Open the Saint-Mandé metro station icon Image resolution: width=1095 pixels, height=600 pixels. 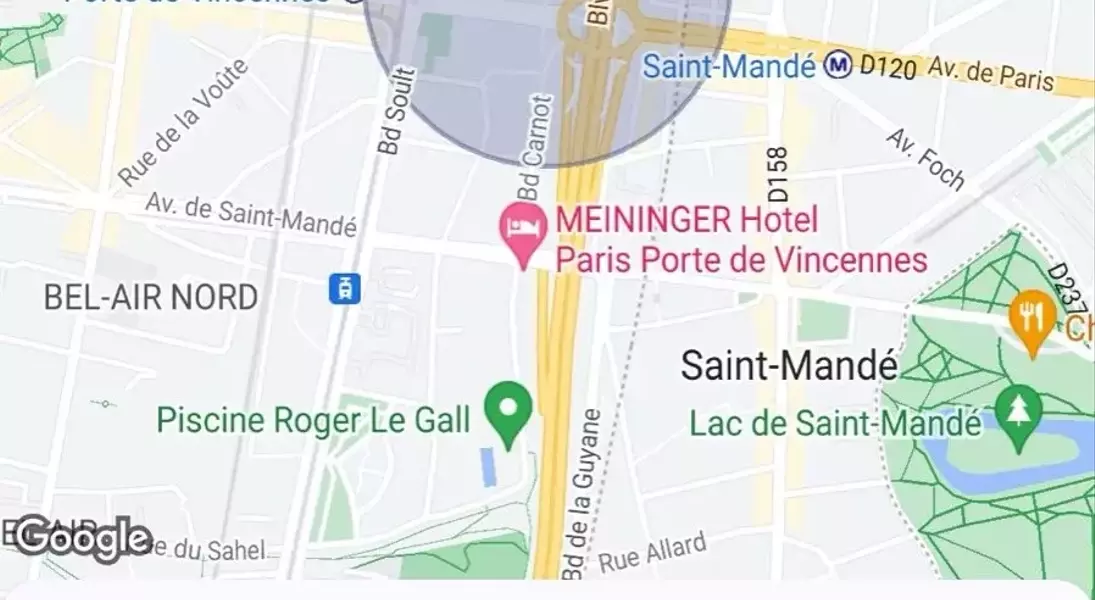coord(838,66)
